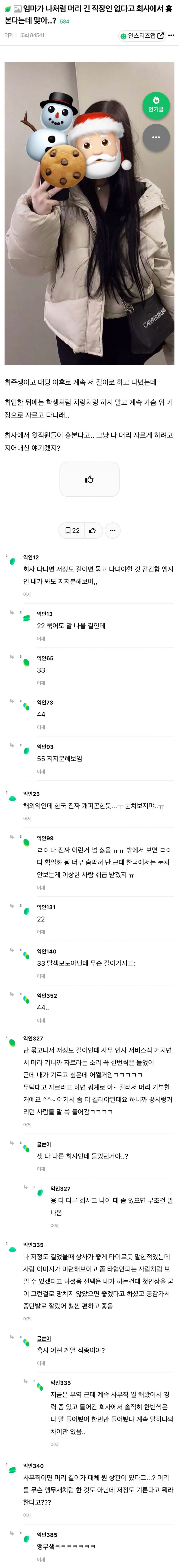Tap the small thumbs-up beside the bookmark
Image resolution: width=179 pixels, height=1568 pixels.
(92, 530)
